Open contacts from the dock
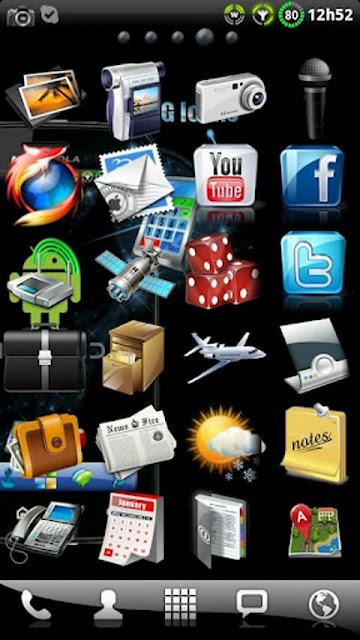This screenshot has height=640, width=360. tap(108, 606)
